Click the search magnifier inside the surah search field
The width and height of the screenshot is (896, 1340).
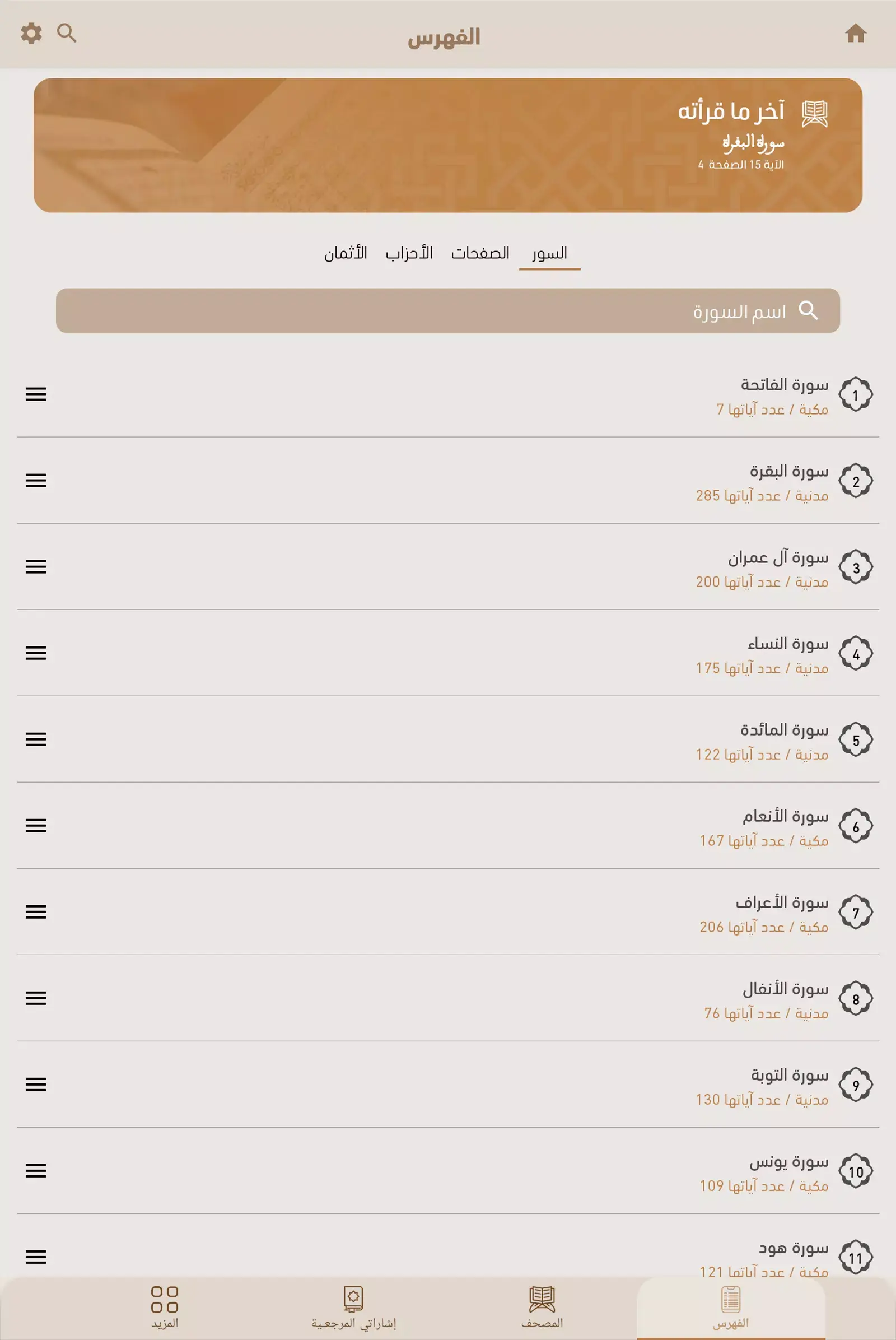[x=806, y=311]
